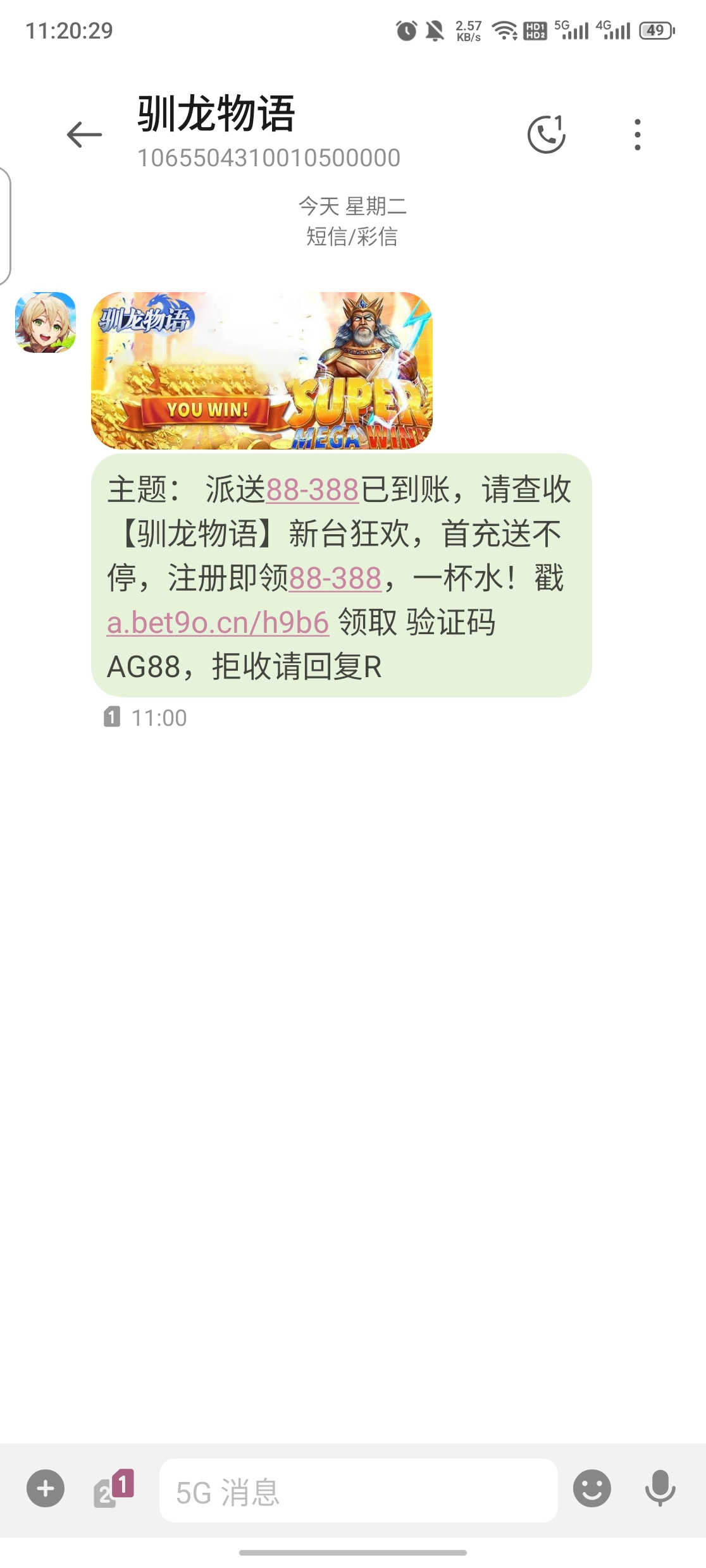Call the sender with the phone icon

point(546,135)
